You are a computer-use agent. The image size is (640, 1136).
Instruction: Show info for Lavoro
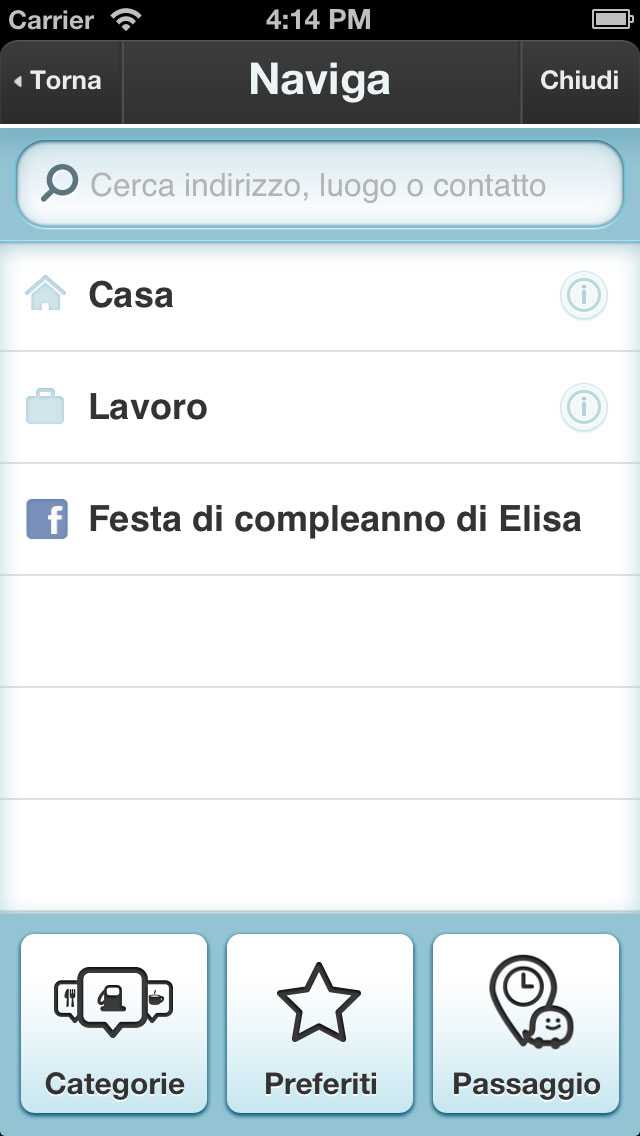coord(583,407)
